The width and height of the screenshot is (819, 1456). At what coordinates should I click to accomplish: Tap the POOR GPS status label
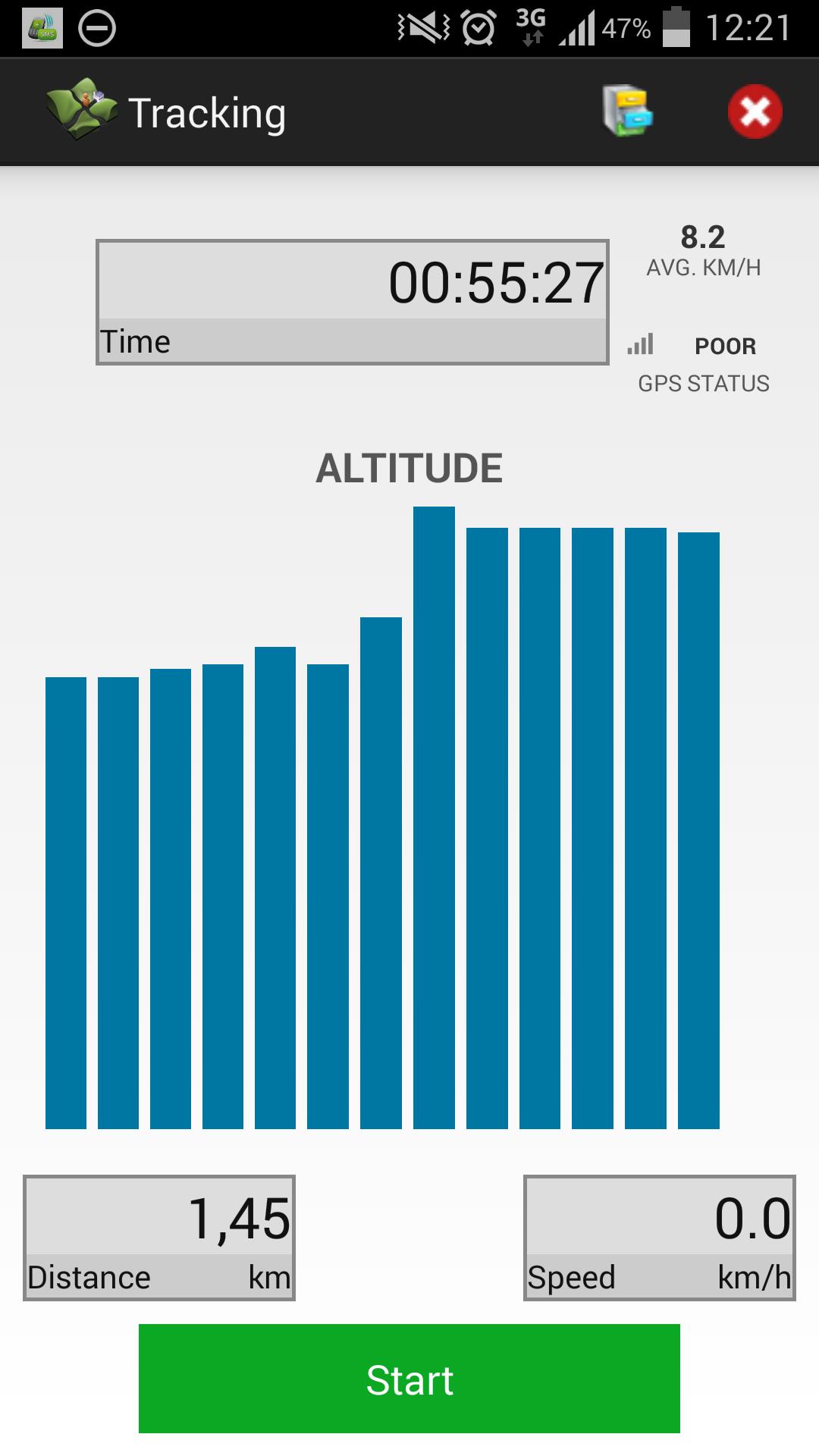(724, 346)
